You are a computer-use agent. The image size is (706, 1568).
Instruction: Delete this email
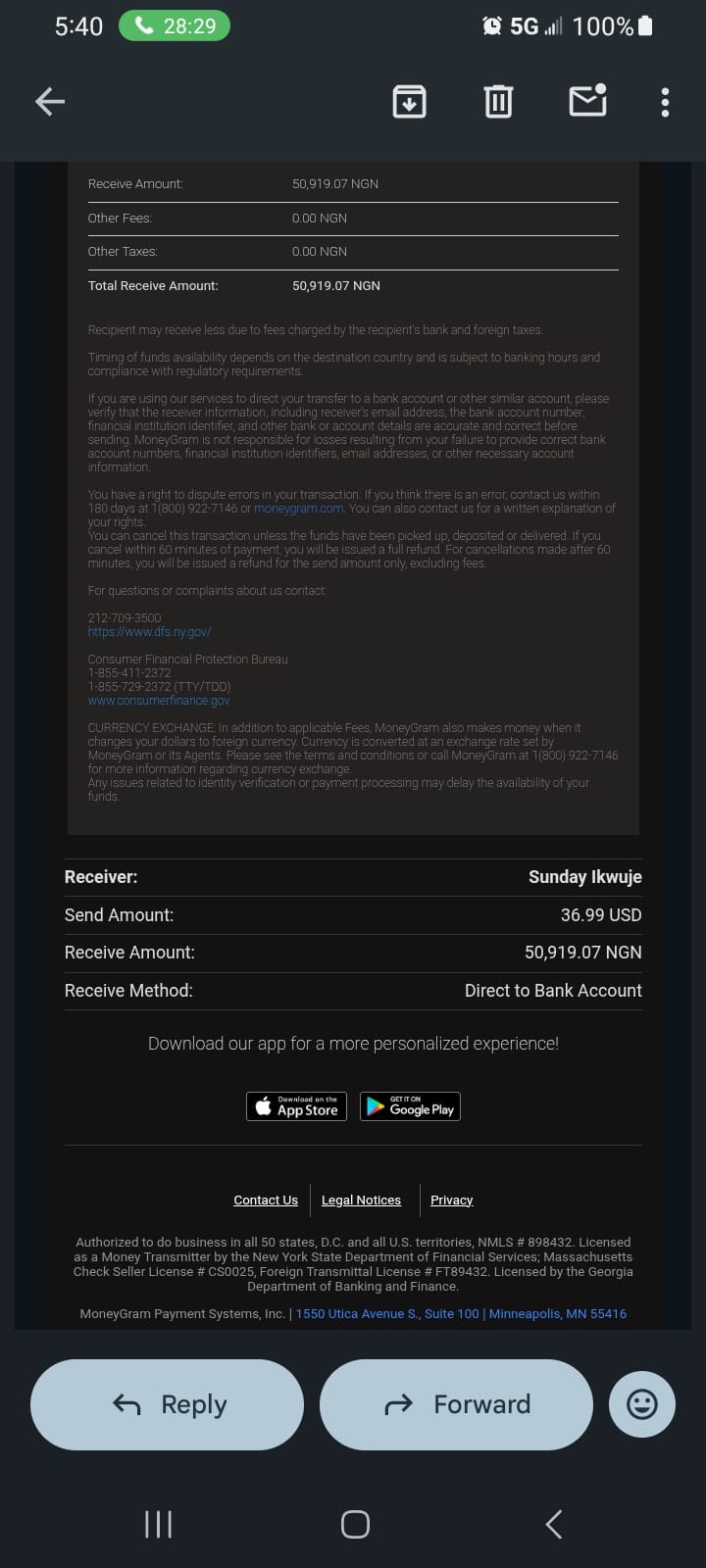click(x=498, y=101)
